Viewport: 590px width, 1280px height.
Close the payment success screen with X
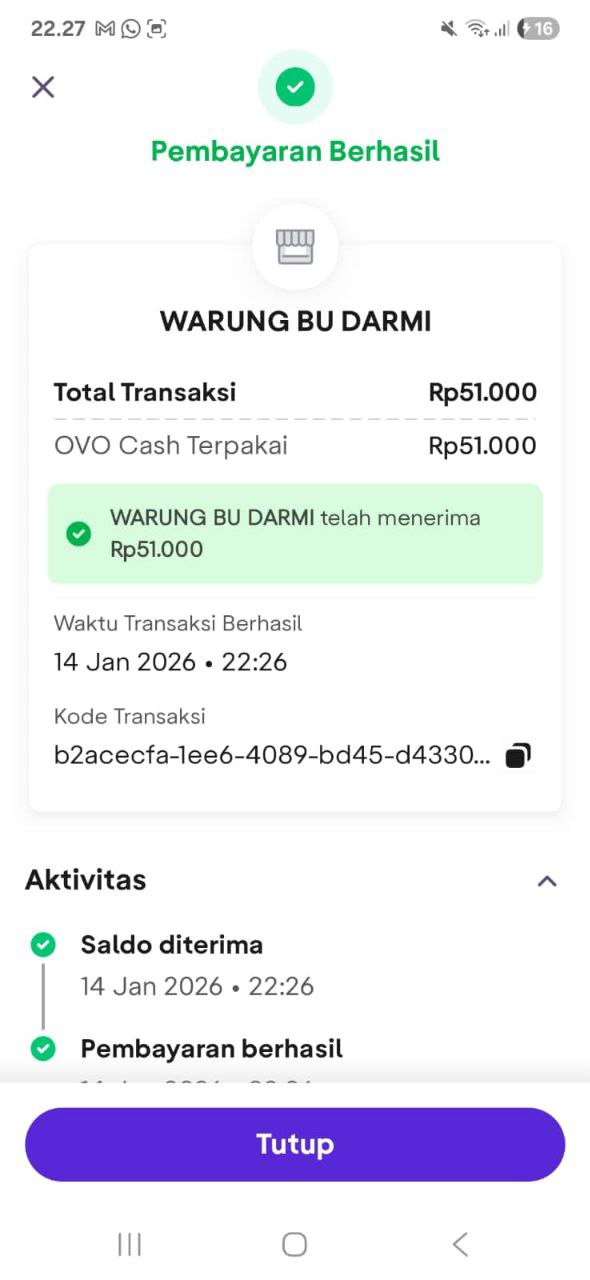click(x=43, y=87)
